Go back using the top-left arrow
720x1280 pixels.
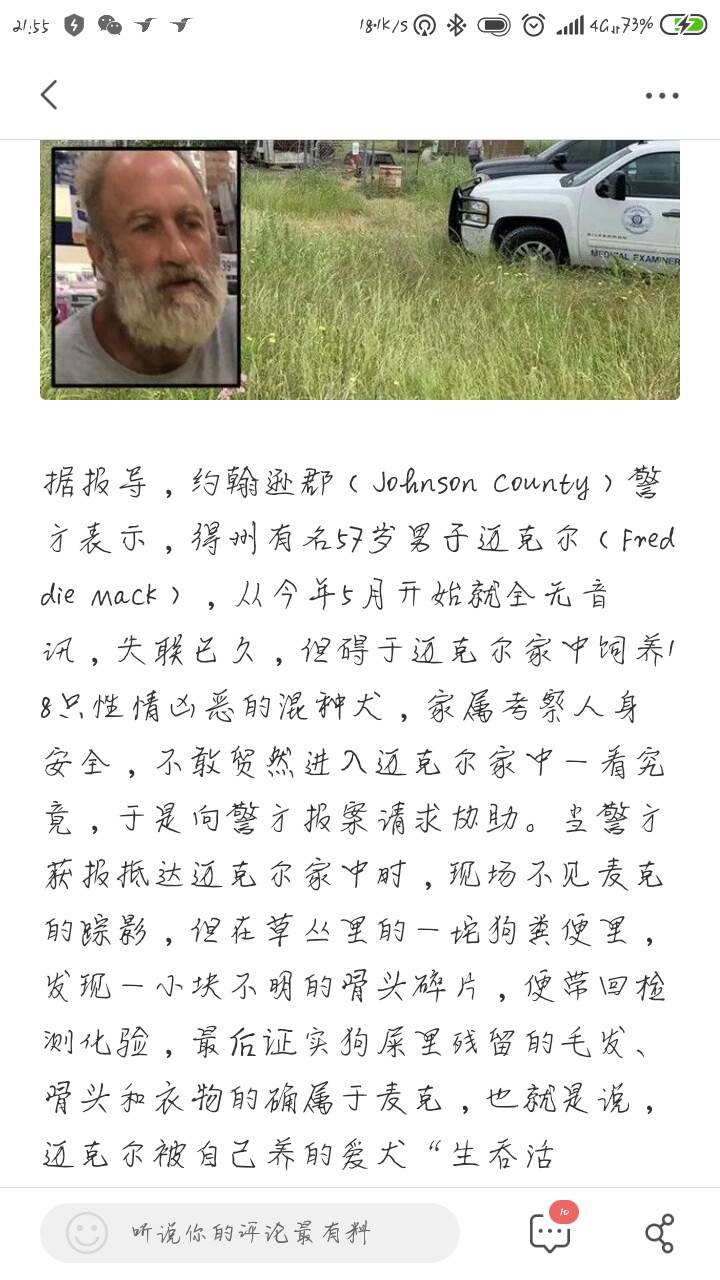(x=49, y=95)
